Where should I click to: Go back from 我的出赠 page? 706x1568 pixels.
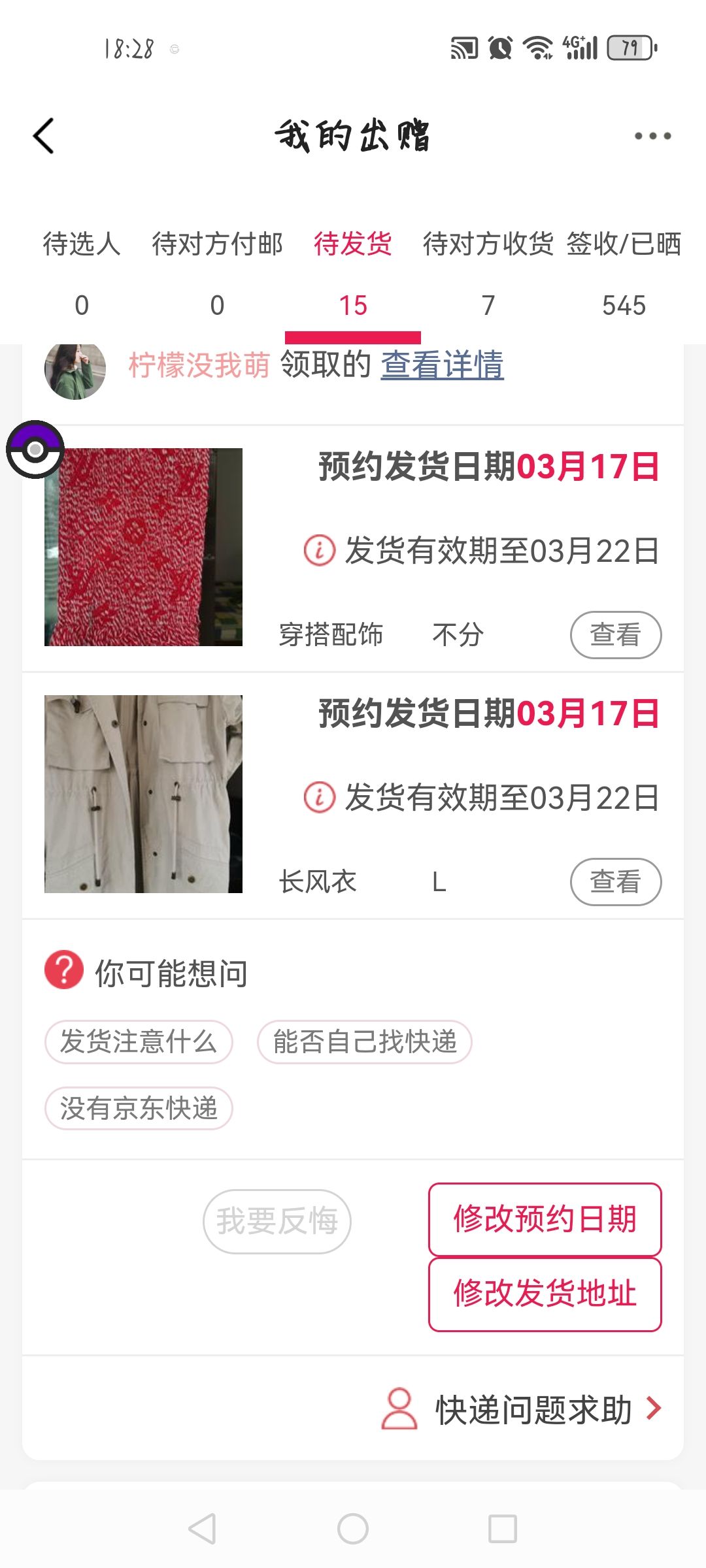pos(44,136)
